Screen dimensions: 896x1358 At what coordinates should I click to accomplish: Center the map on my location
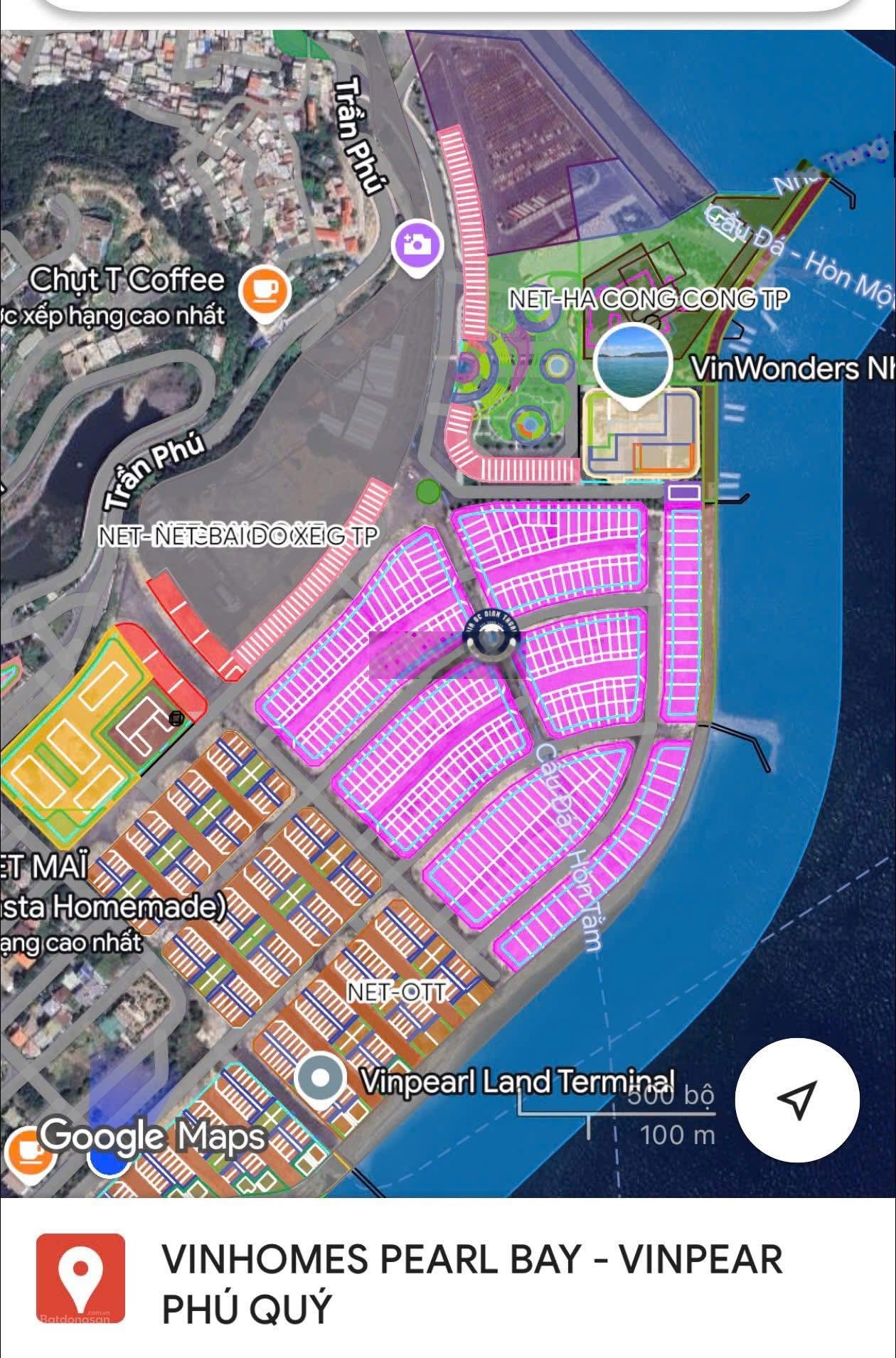coord(797,1099)
